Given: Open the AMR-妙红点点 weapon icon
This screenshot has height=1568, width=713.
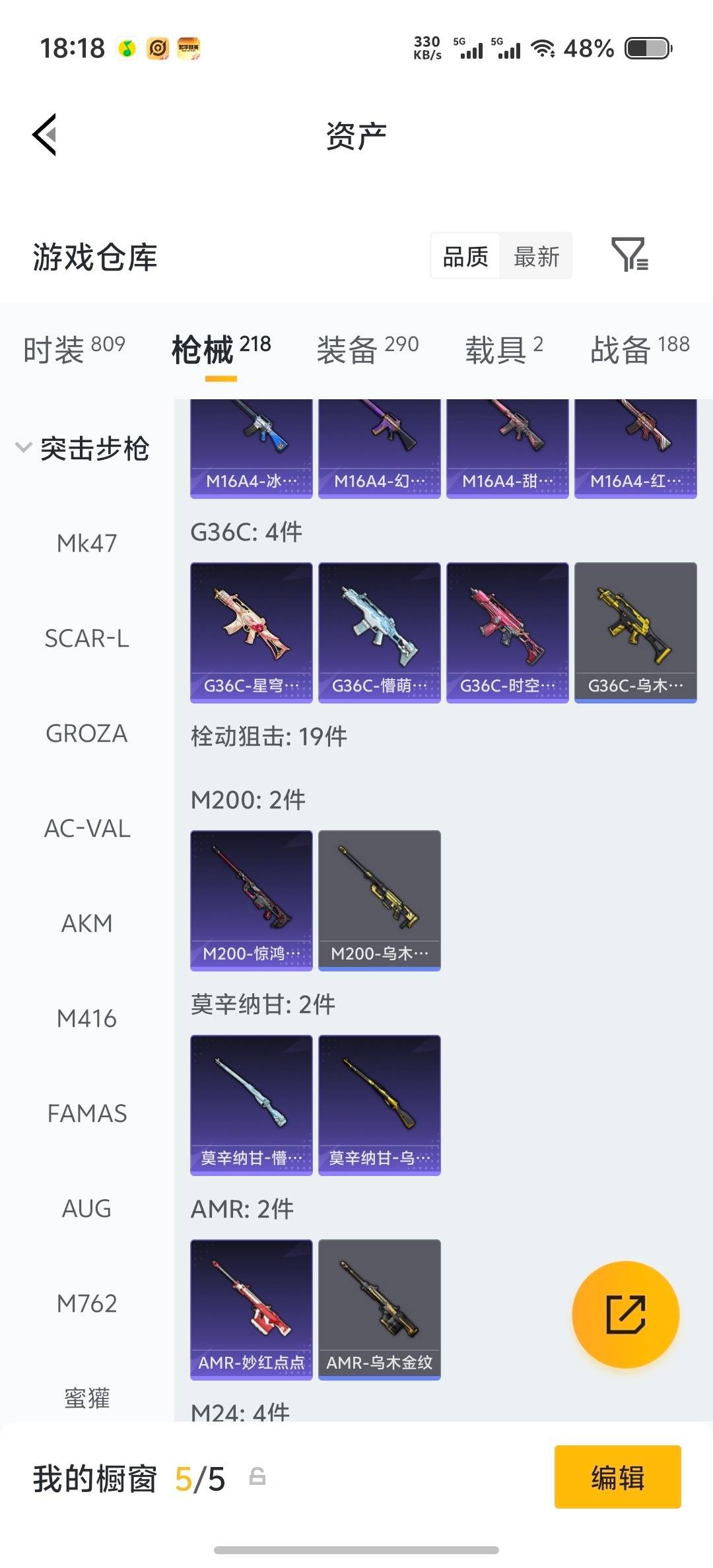Looking at the screenshot, I should tap(251, 1309).
